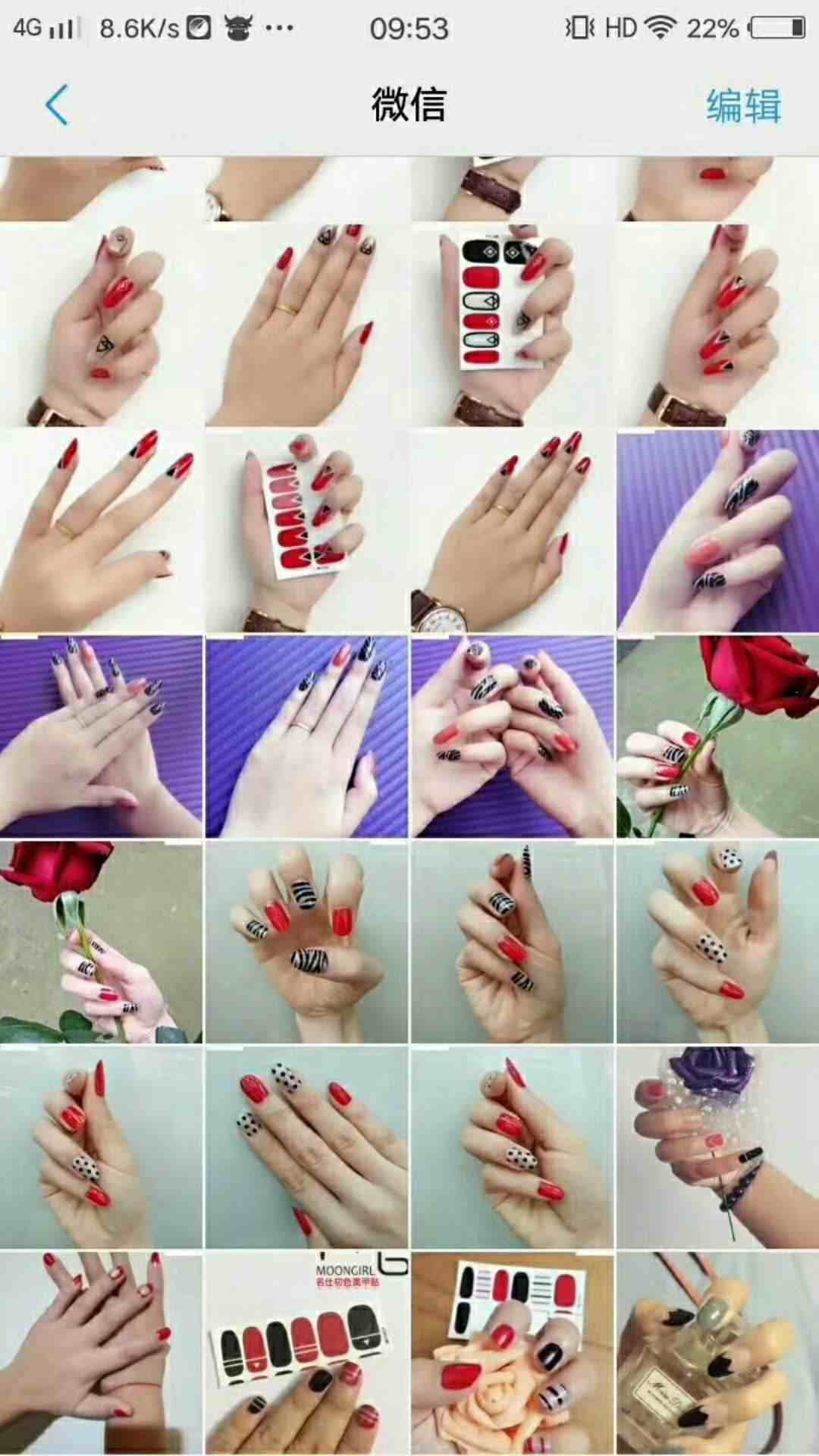Screen dimensions: 819x1456
Task: Open the photo of two hands touching on purple mat
Action: [512, 736]
